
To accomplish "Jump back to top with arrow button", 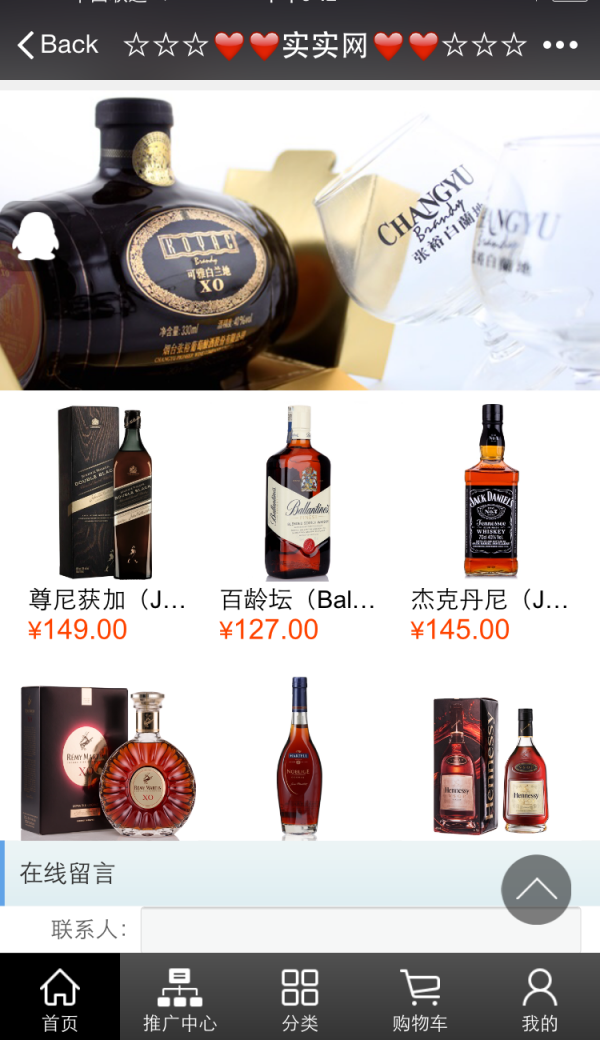I will [536, 889].
